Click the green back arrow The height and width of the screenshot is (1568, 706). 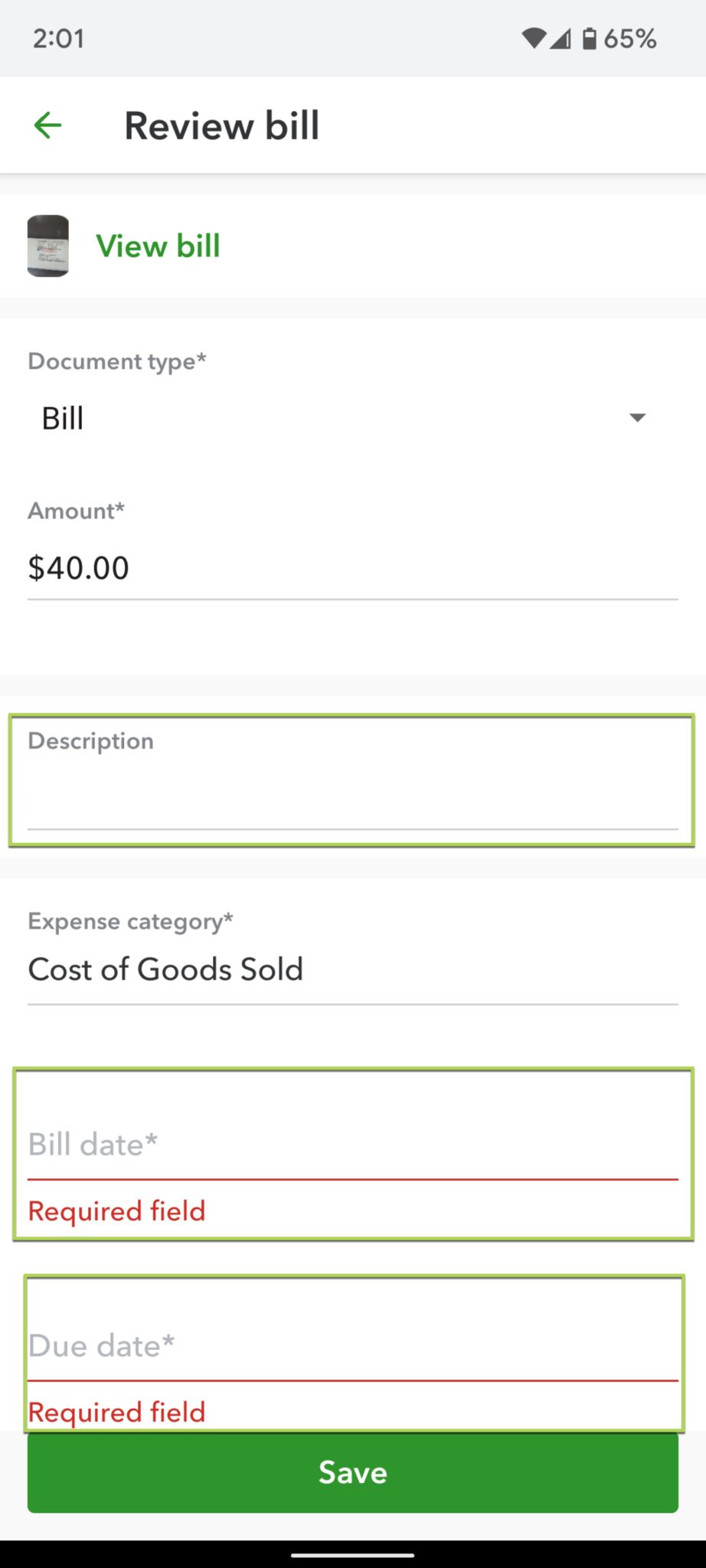(47, 125)
